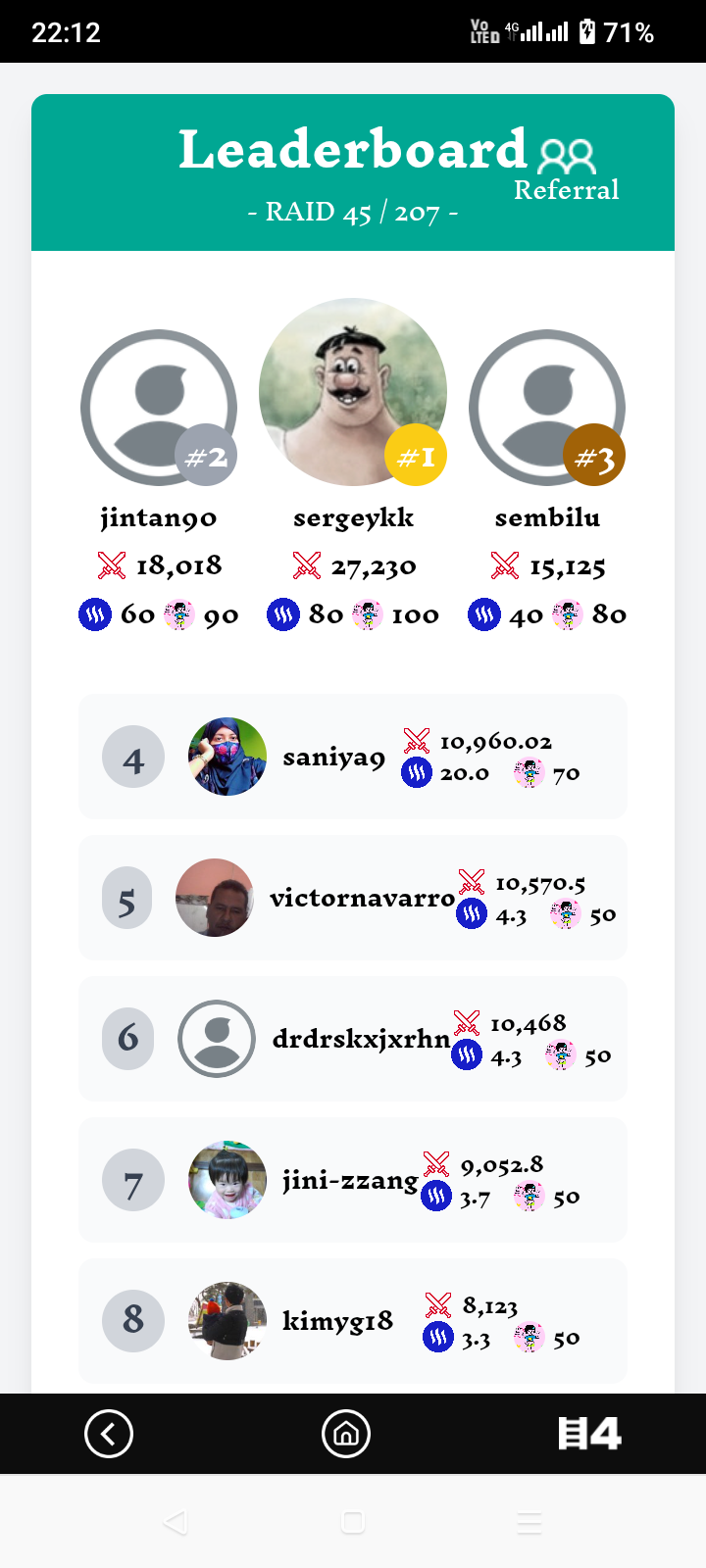View jintan90's second-place profile
This screenshot has width=706, height=1568.
[159, 408]
